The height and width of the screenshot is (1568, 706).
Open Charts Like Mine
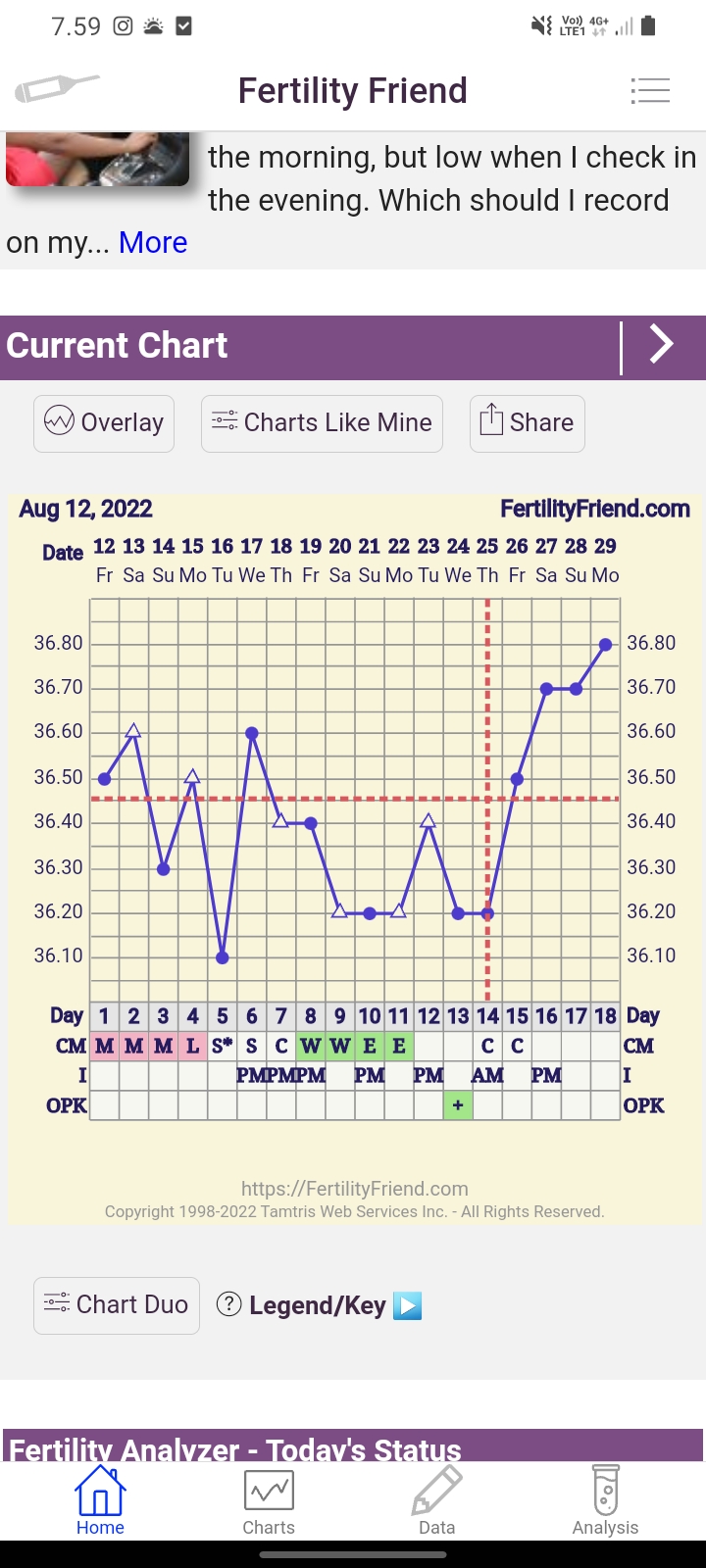coord(322,422)
